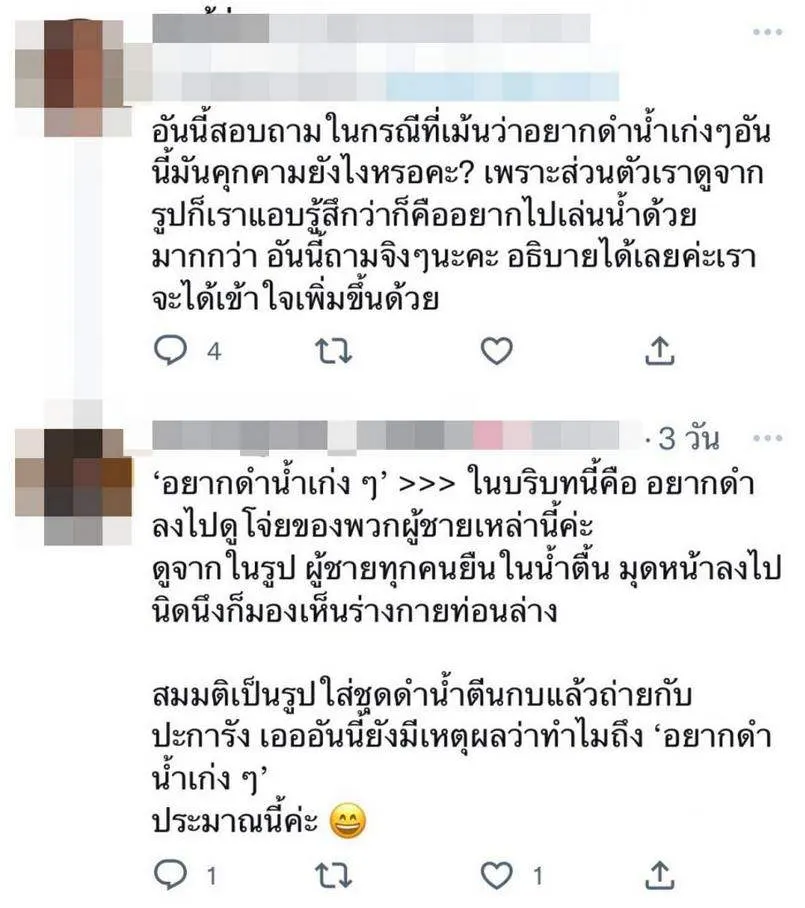805x908 pixels.
Task: Like the reply that has 1 like
Action: pyautogui.click(x=496, y=877)
